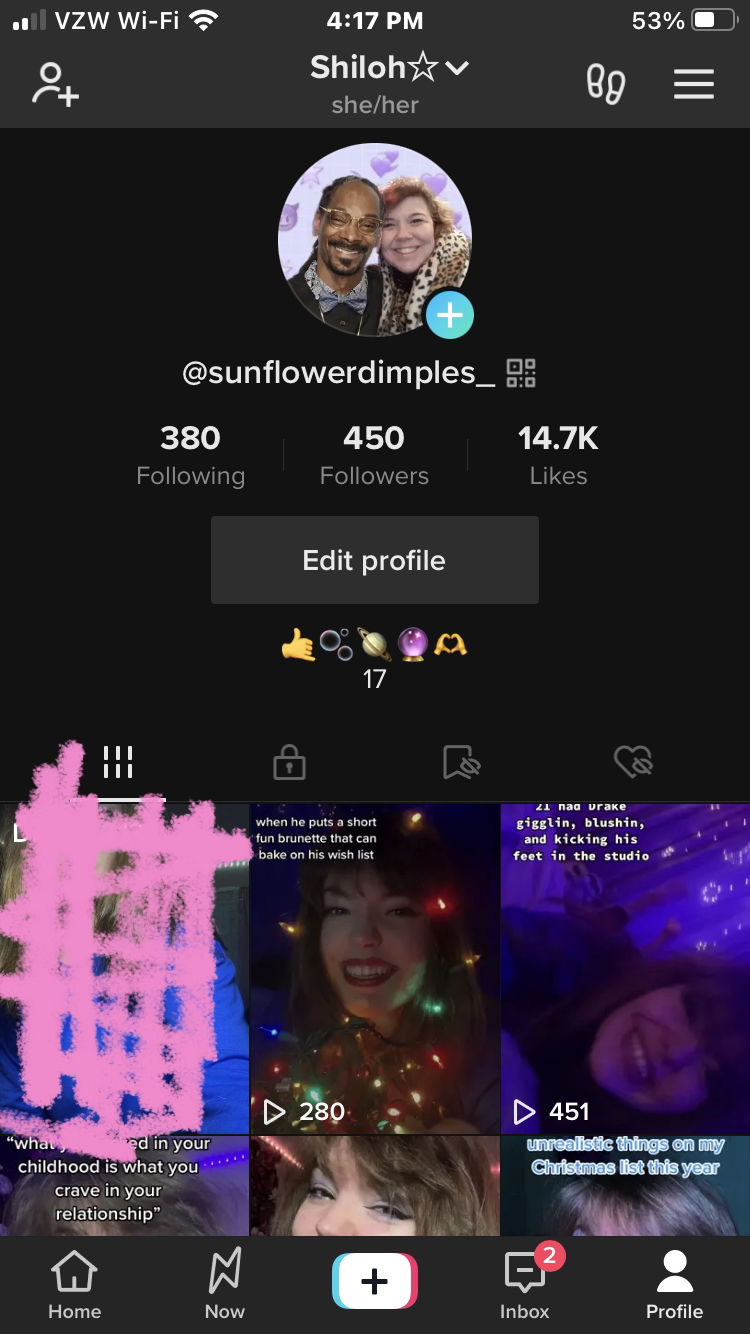Open the hamburger settings menu
The height and width of the screenshot is (1334, 750).
[x=693, y=84]
